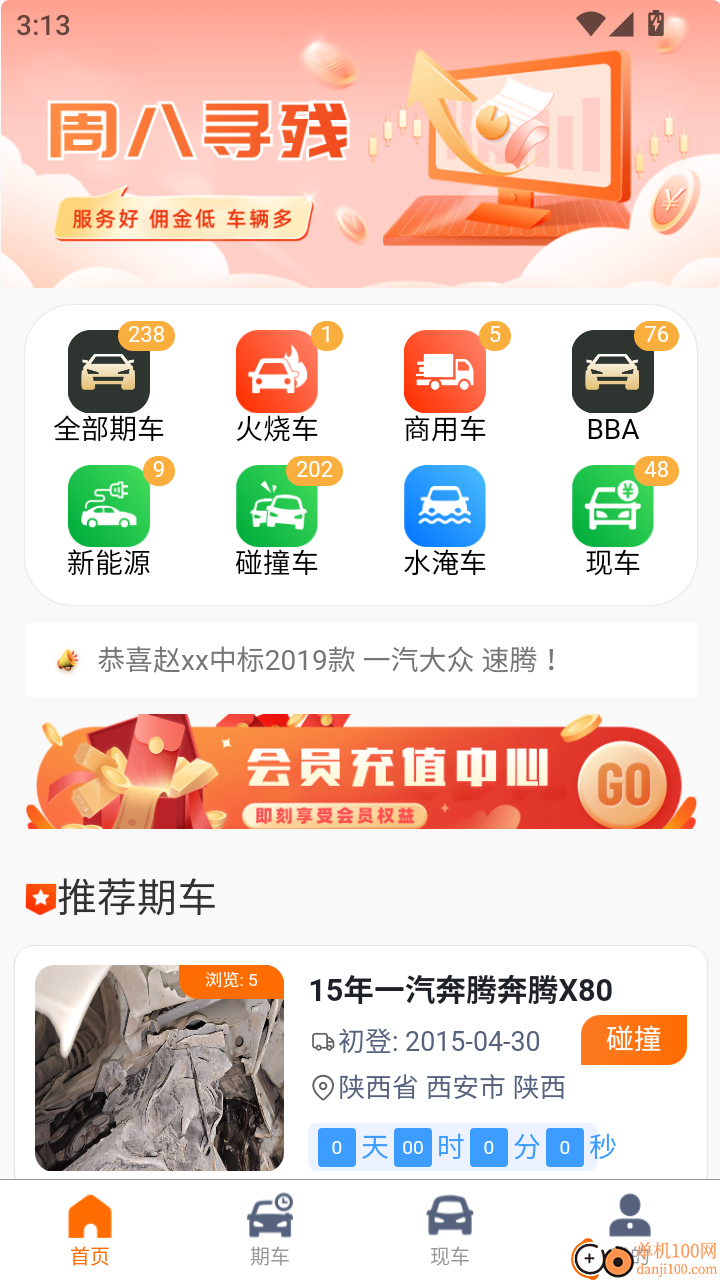This screenshot has height=1280, width=720.
Task: Tap the 碰撞 collision tag on listing
Action: (x=633, y=1040)
